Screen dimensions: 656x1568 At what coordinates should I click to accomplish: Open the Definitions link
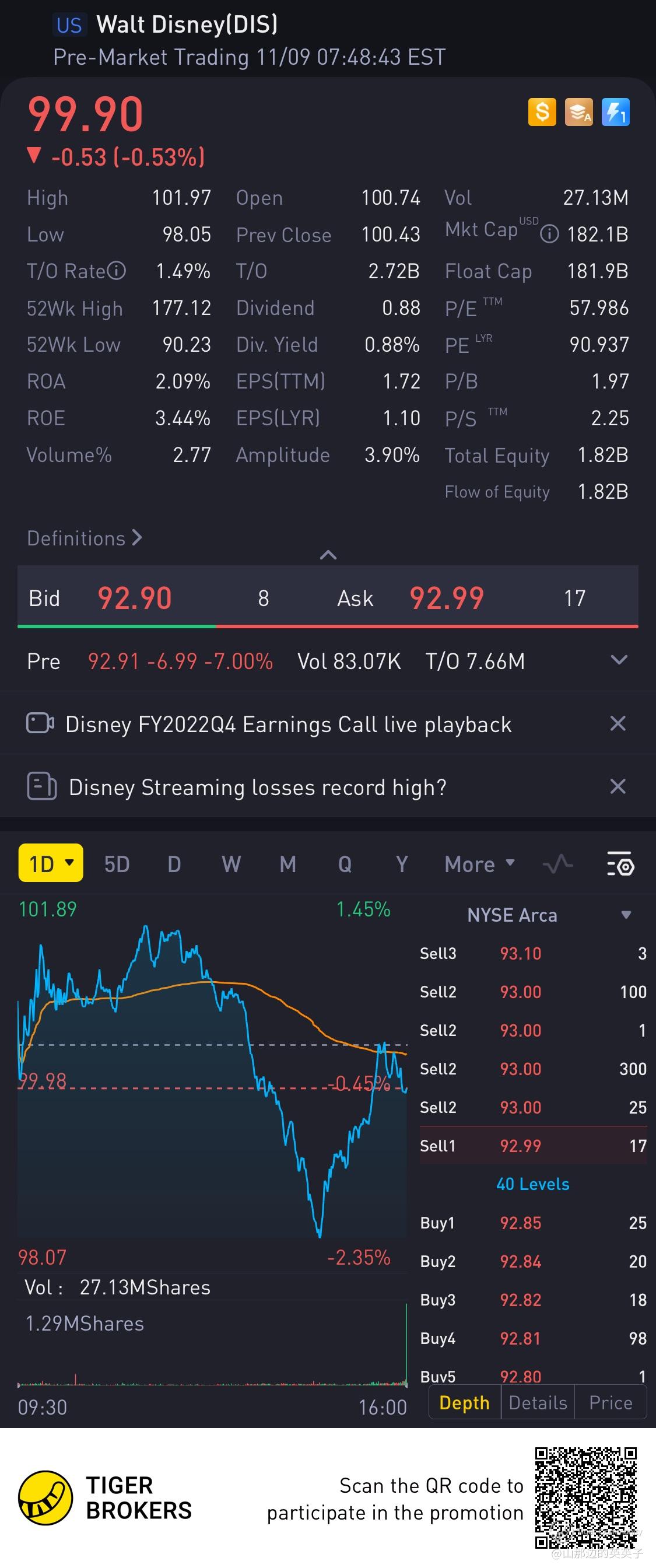[84, 538]
